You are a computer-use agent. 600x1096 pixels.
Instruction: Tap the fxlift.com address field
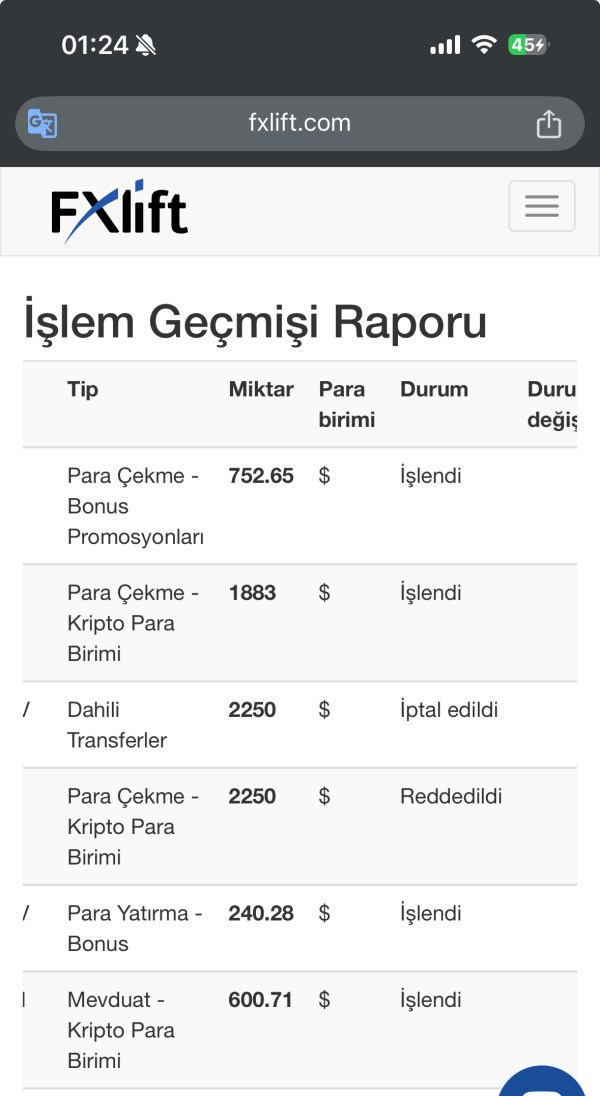click(299, 124)
